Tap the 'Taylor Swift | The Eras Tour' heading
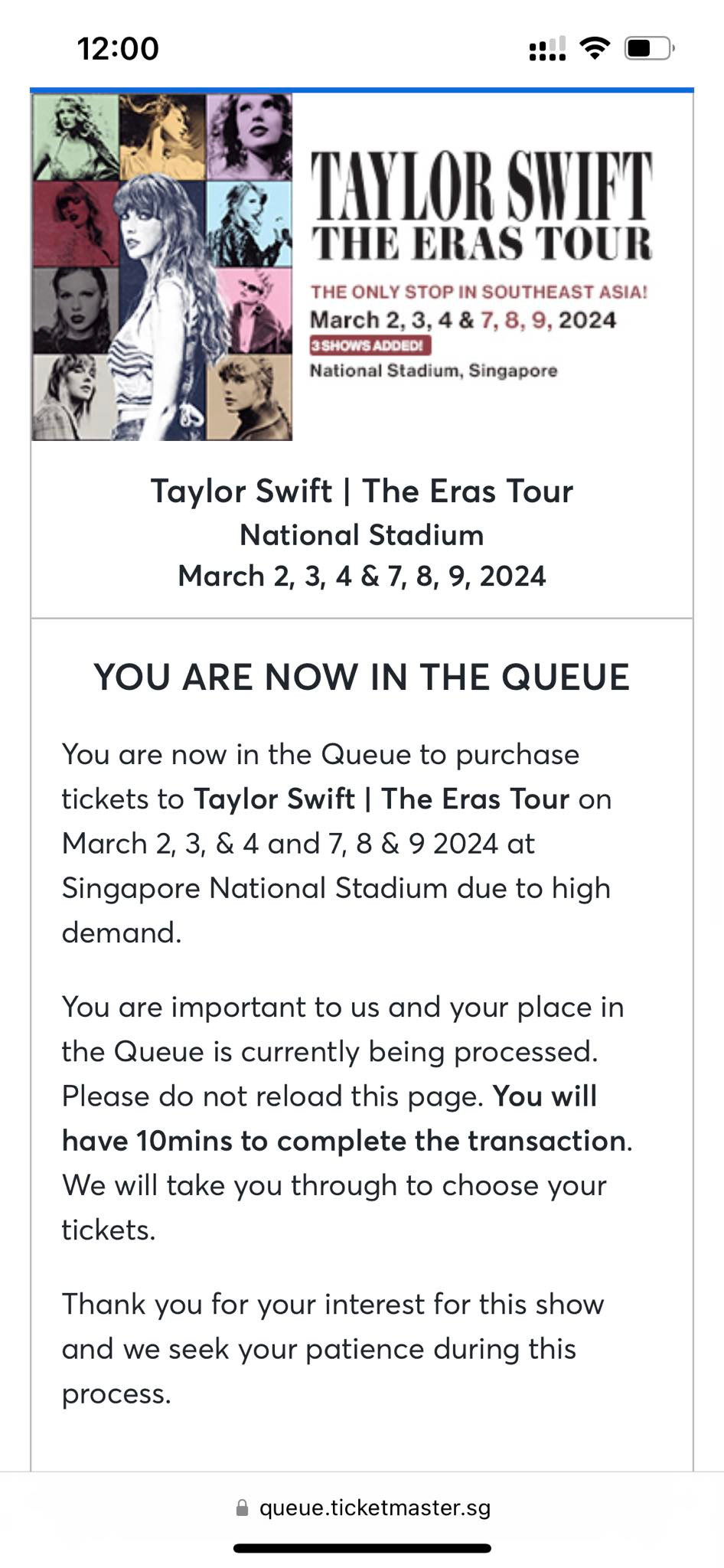This screenshot has width=724, height=1568. (362, 491)
